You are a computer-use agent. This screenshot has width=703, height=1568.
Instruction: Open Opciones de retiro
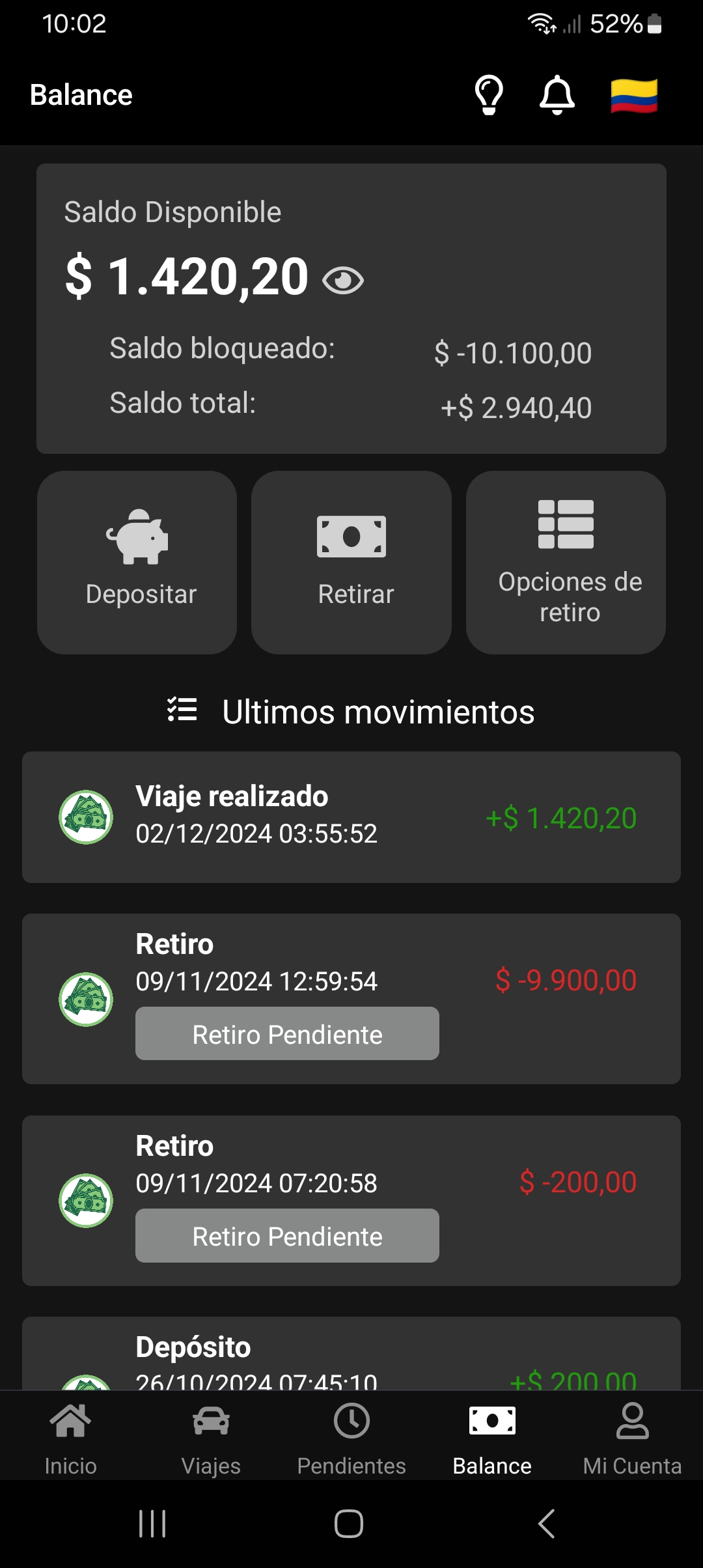coord(566,563)
